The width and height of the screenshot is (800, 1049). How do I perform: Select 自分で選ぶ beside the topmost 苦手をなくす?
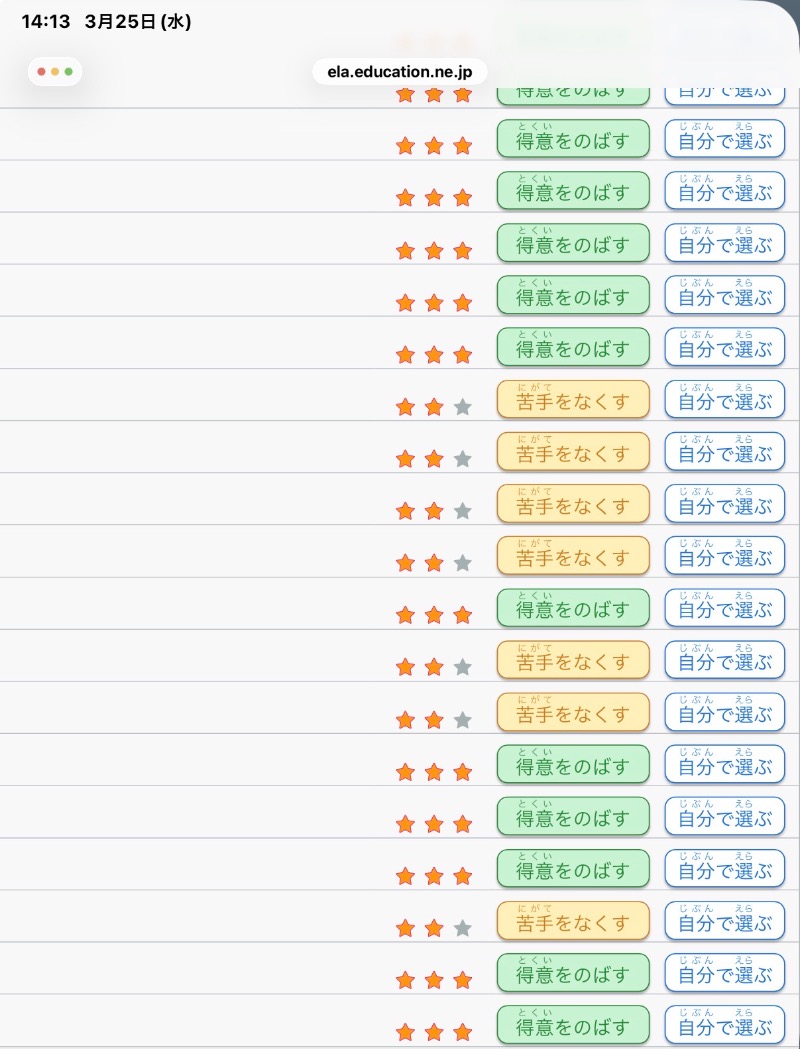pyautogui.click(x=725, y=400)
